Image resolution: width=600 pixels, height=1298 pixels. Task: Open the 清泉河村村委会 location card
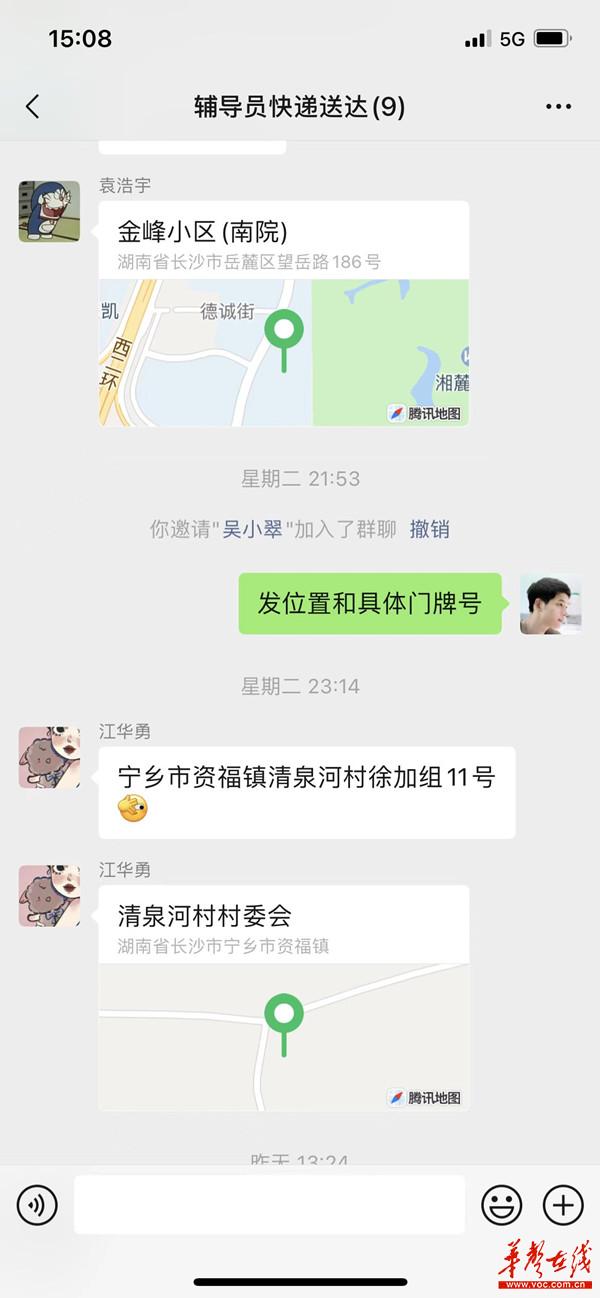pyautogui.click(x=283, y=997)
